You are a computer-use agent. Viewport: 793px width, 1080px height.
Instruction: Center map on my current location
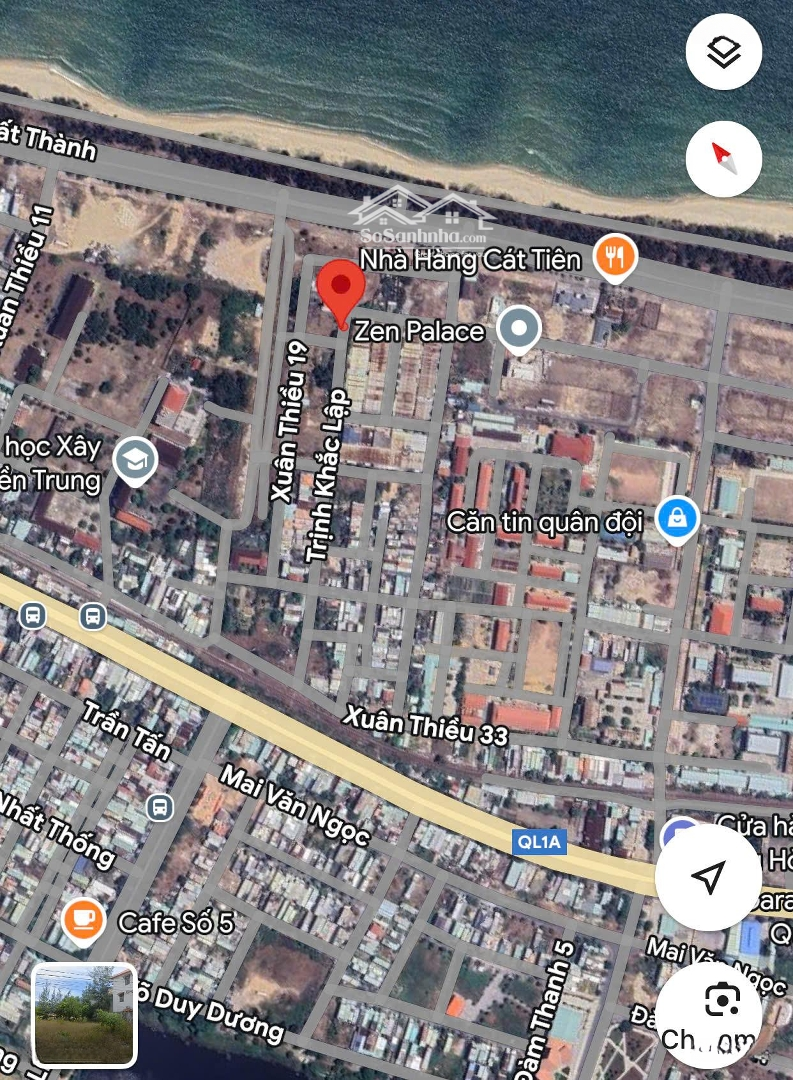[x=708, y=878]
